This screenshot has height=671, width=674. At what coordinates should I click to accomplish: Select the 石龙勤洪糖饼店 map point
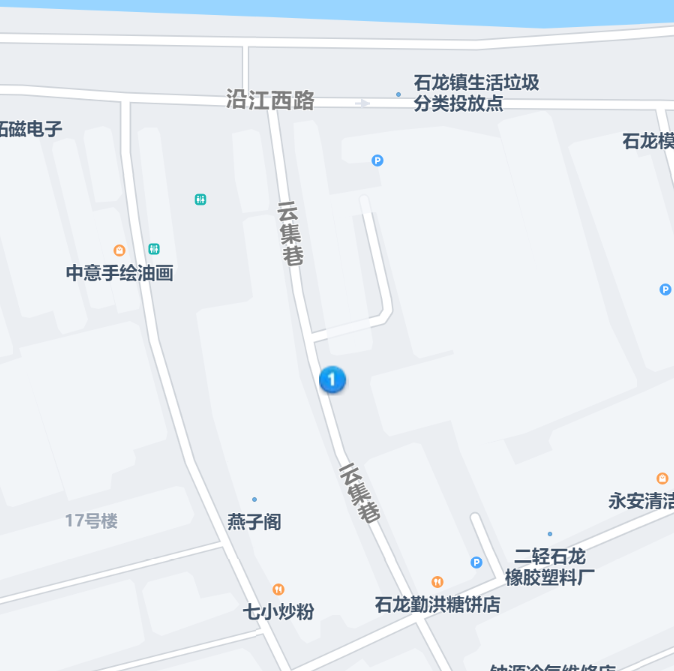click(x=437, y=604)
